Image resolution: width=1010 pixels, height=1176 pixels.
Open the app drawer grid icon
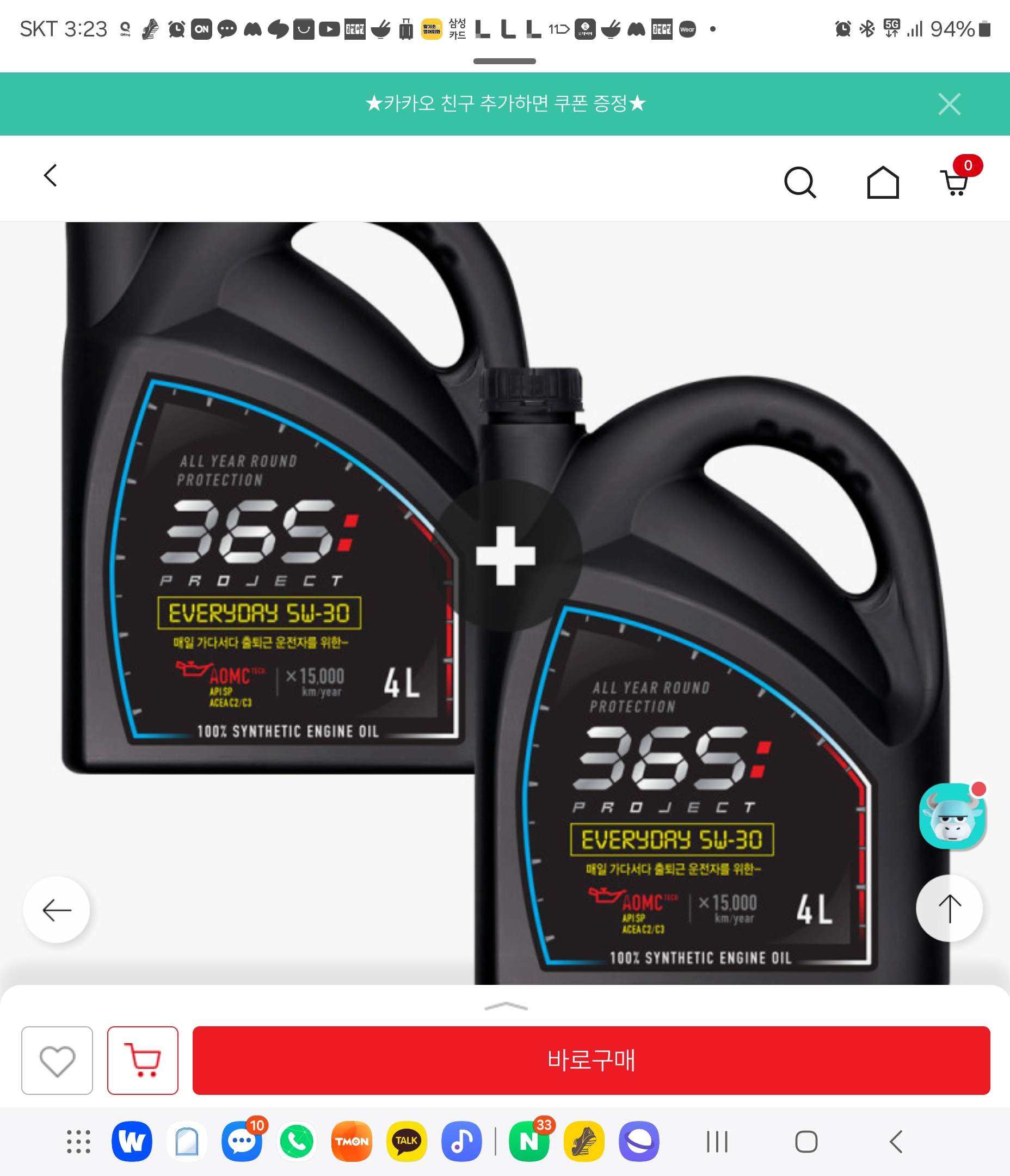(x=78, y=1141)
